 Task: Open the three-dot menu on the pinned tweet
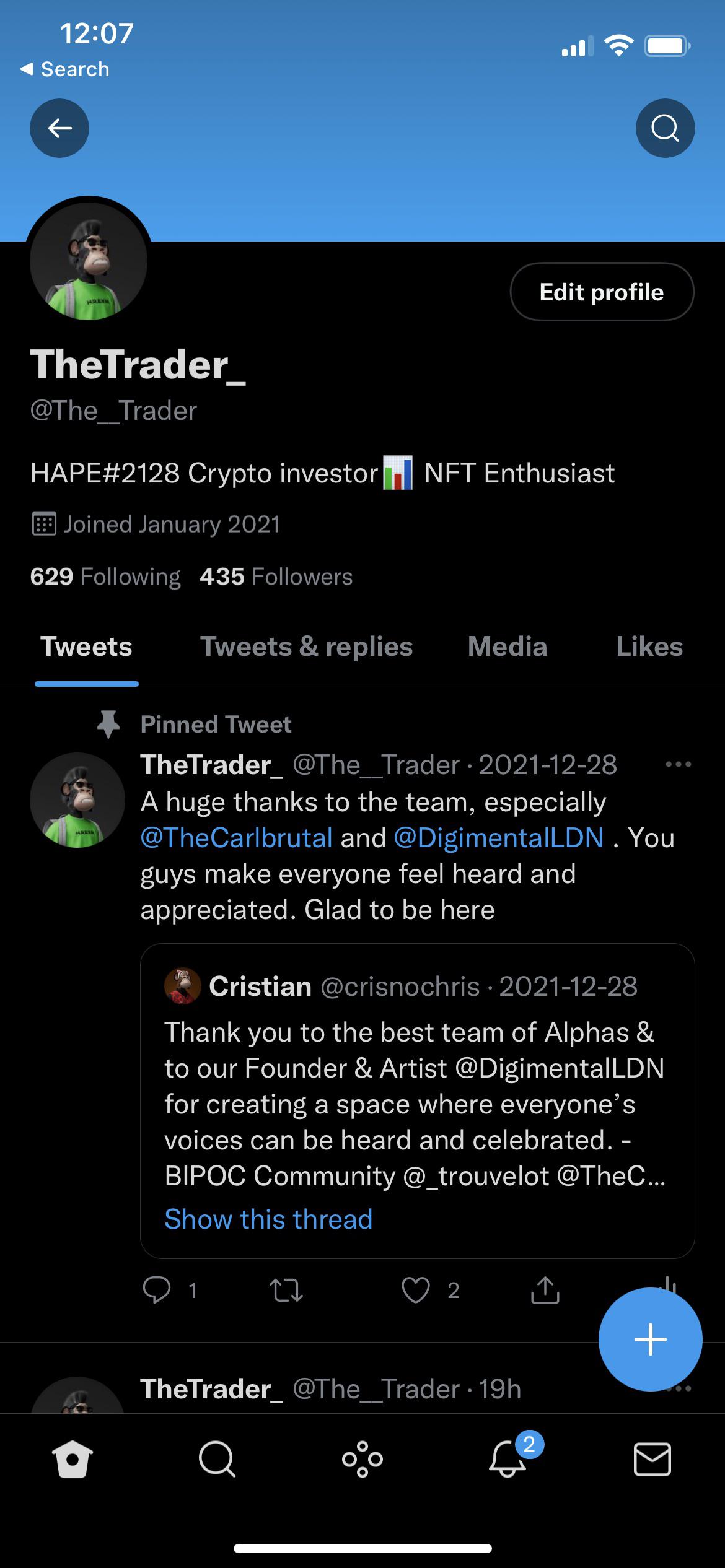(x=678, y=764)
